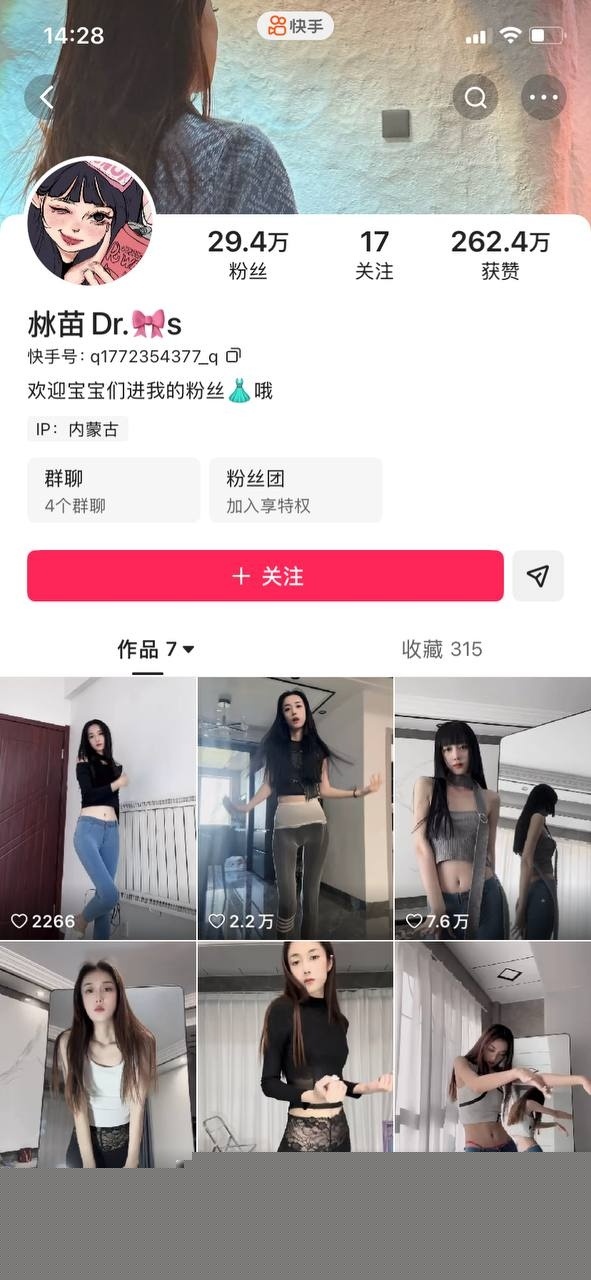
Task: Go back with the top-left arrow
Action: tap(46, 98)
